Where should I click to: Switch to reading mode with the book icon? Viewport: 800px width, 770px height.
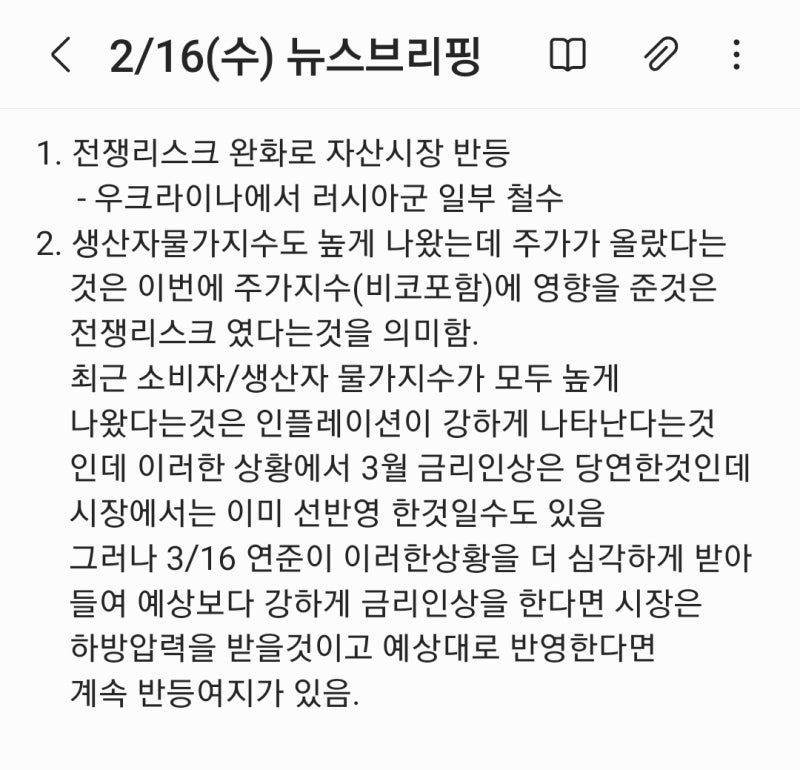pyautogui.click(x=567, y=56)
